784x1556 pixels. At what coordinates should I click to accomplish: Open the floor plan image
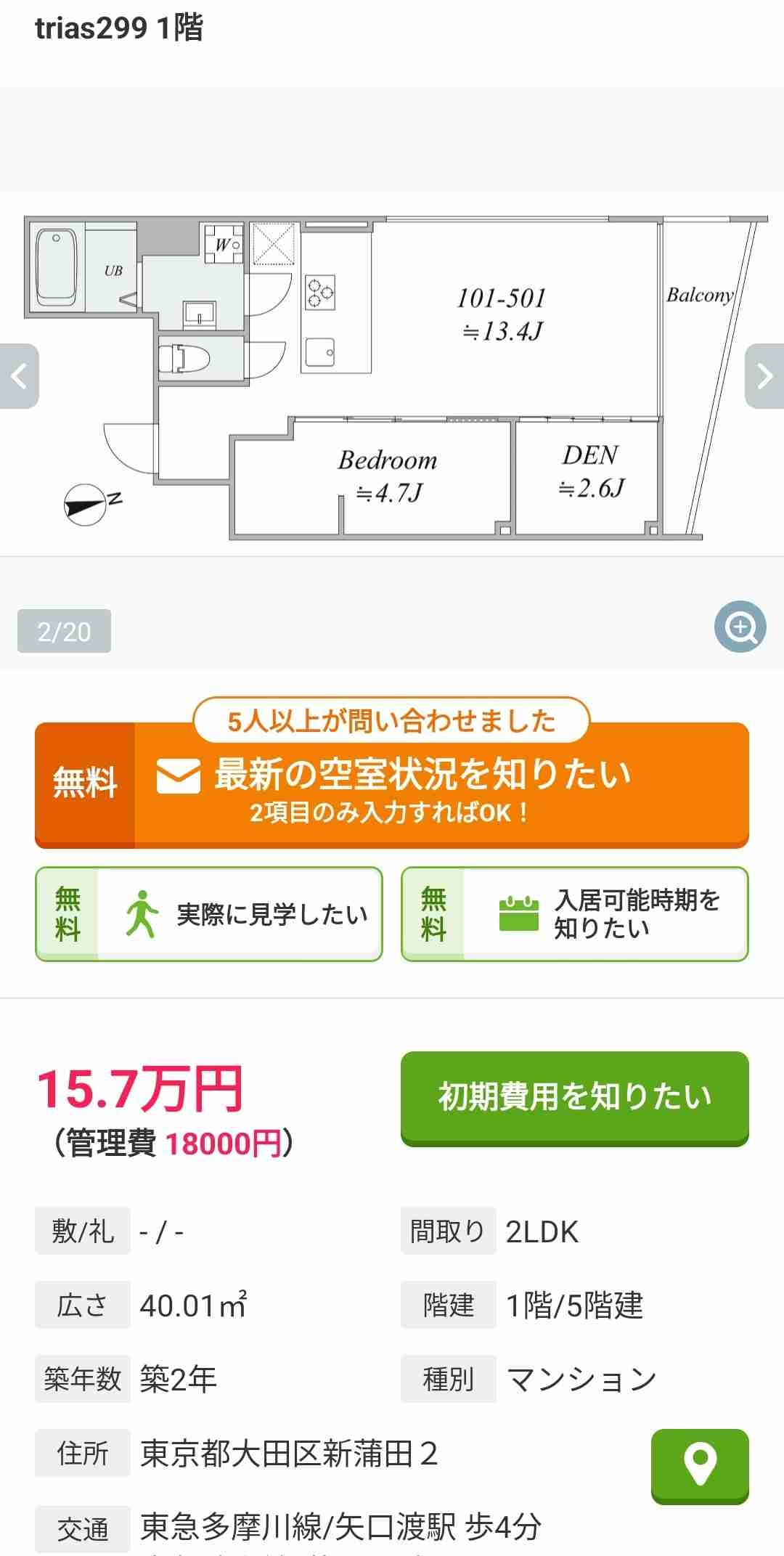(392, 378)
